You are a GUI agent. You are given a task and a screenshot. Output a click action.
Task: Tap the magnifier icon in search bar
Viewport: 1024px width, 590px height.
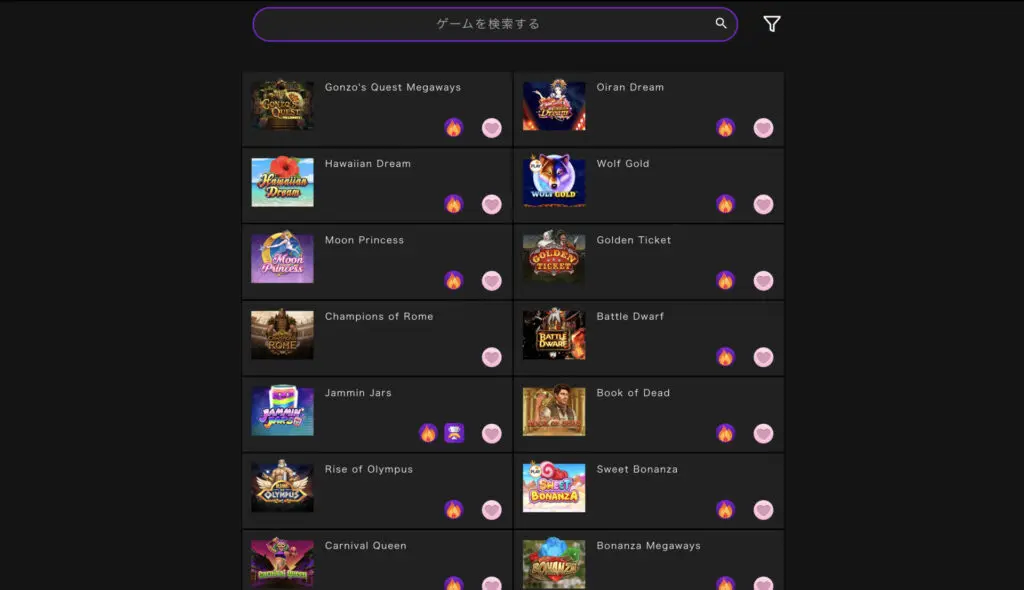(x=721, y=24)
